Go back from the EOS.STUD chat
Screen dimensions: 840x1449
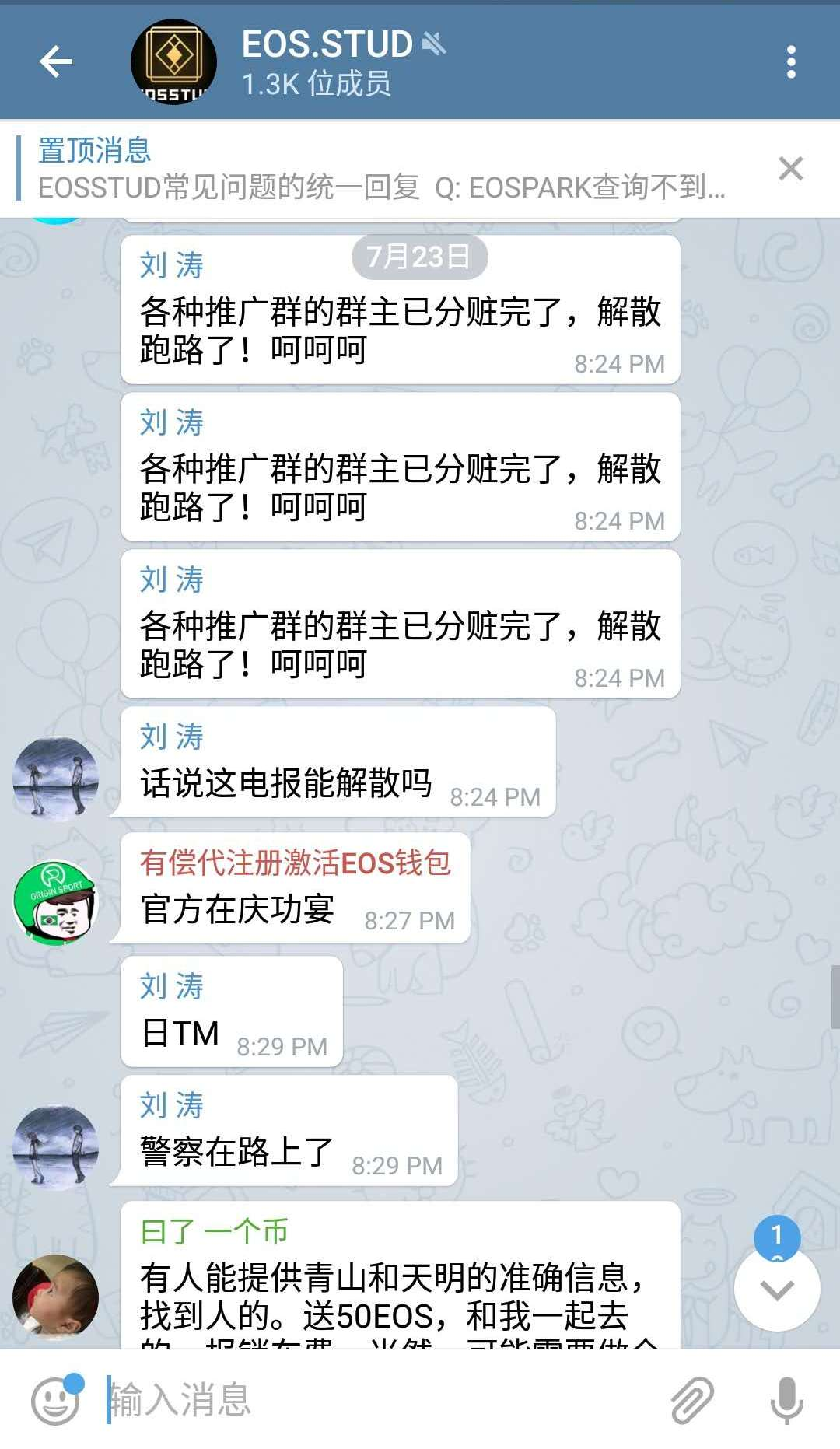click(56, 61)
